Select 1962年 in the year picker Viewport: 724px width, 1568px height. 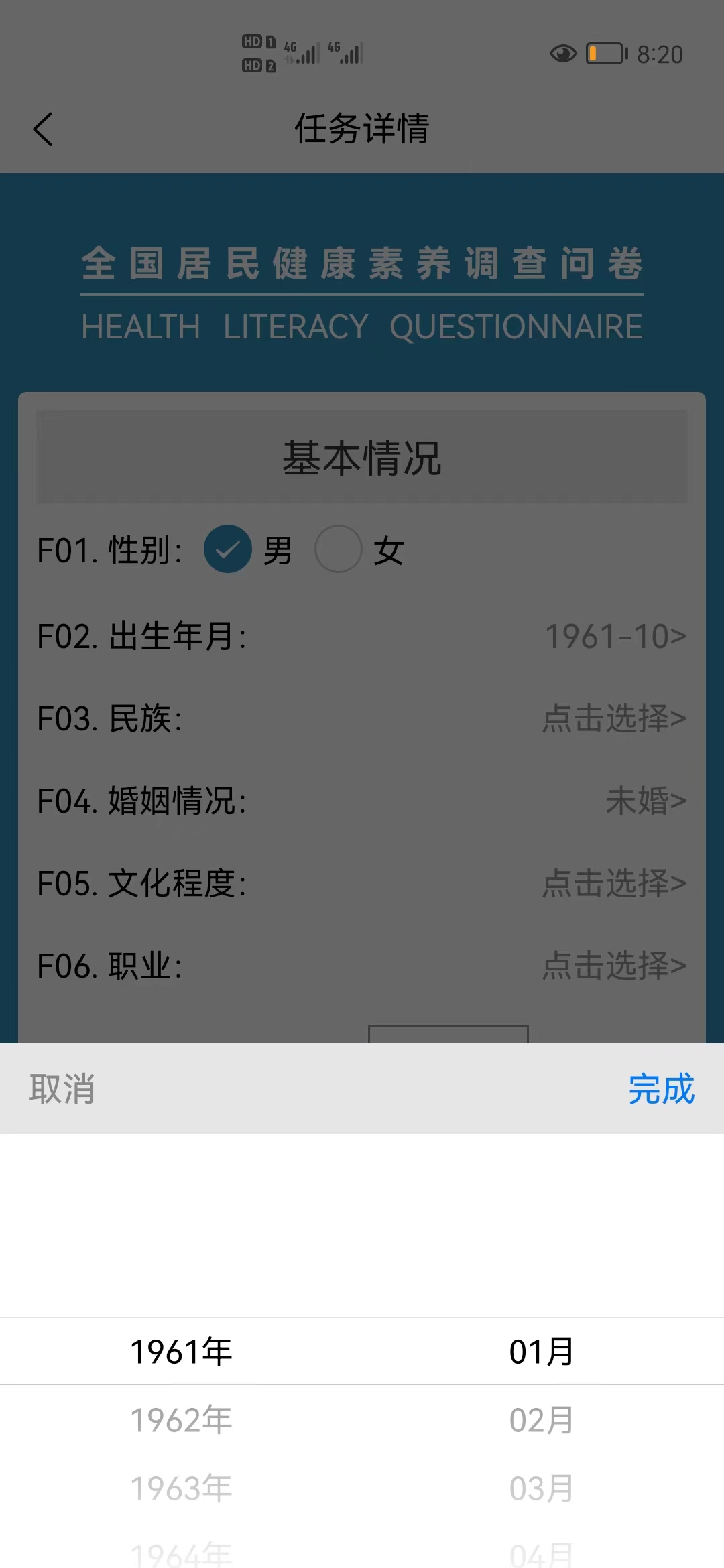(x=181, y=1420)
